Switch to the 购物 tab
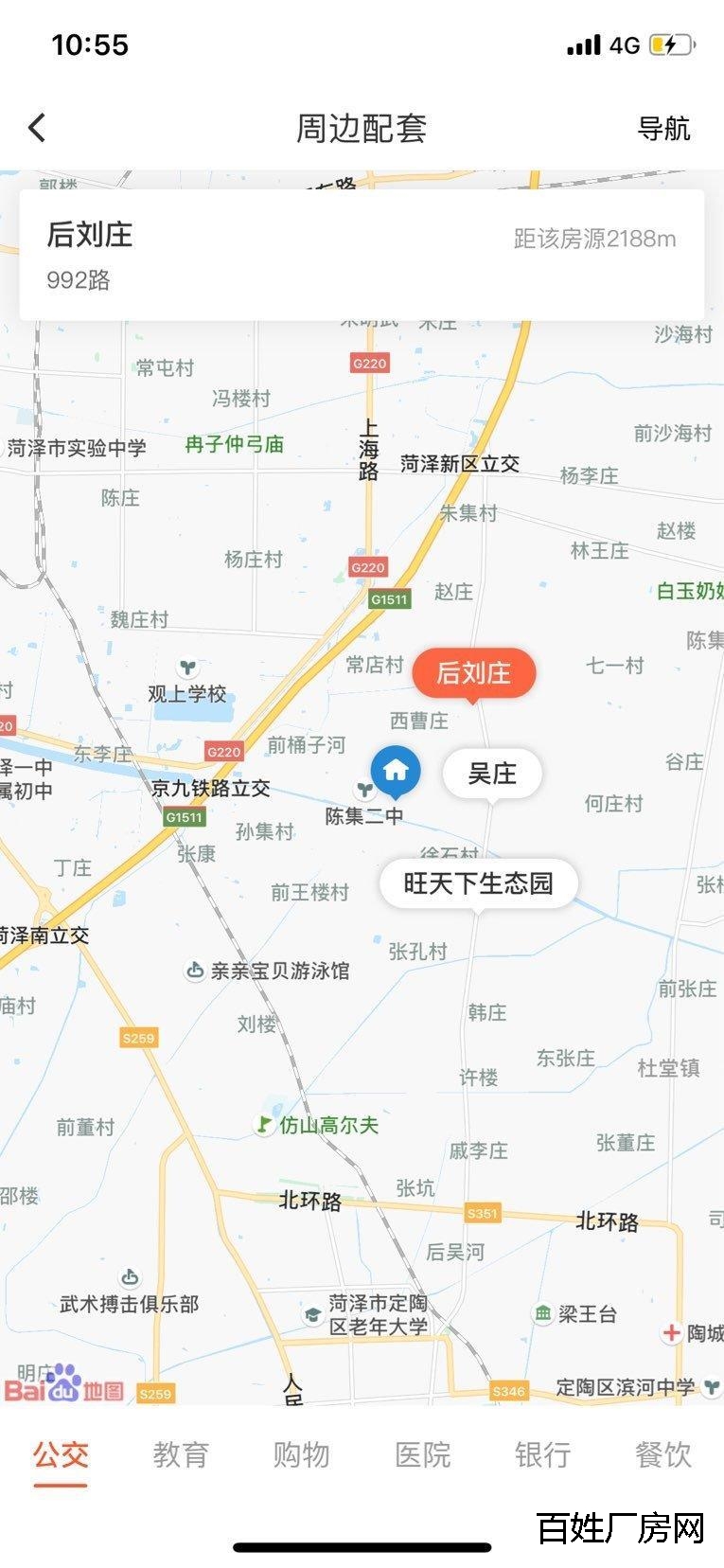 (302, 1454)
